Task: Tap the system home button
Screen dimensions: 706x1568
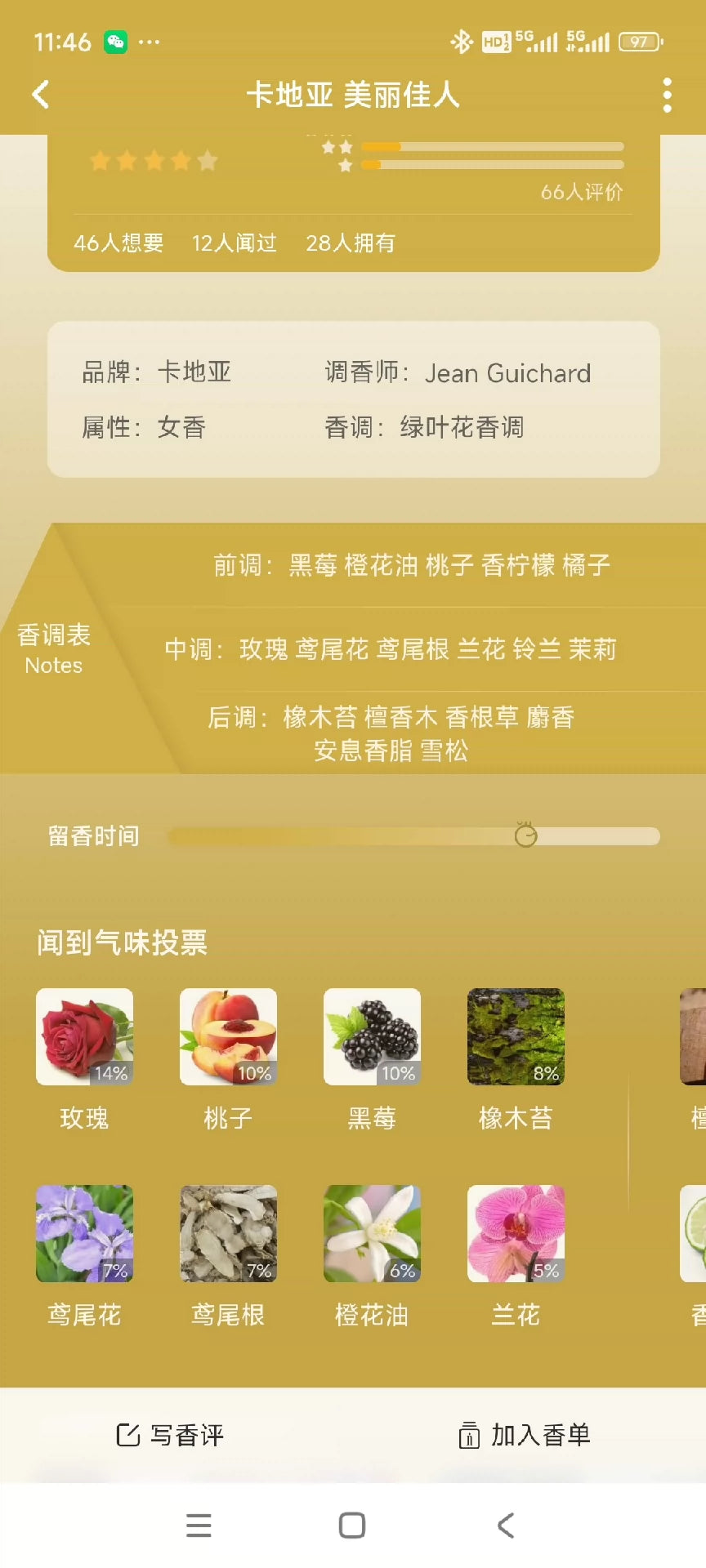Action: 352,1525
